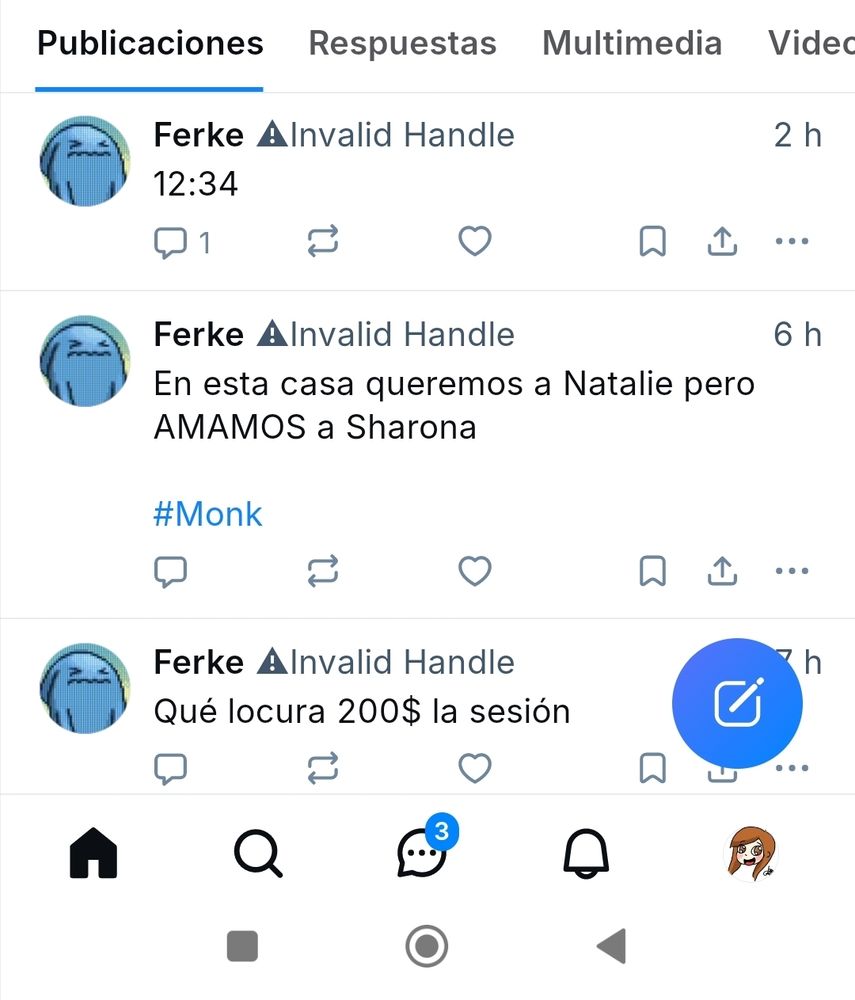Open the #Monk hashtag
The width and height of the screenshot is (855, 1000).
pos(208,515)
